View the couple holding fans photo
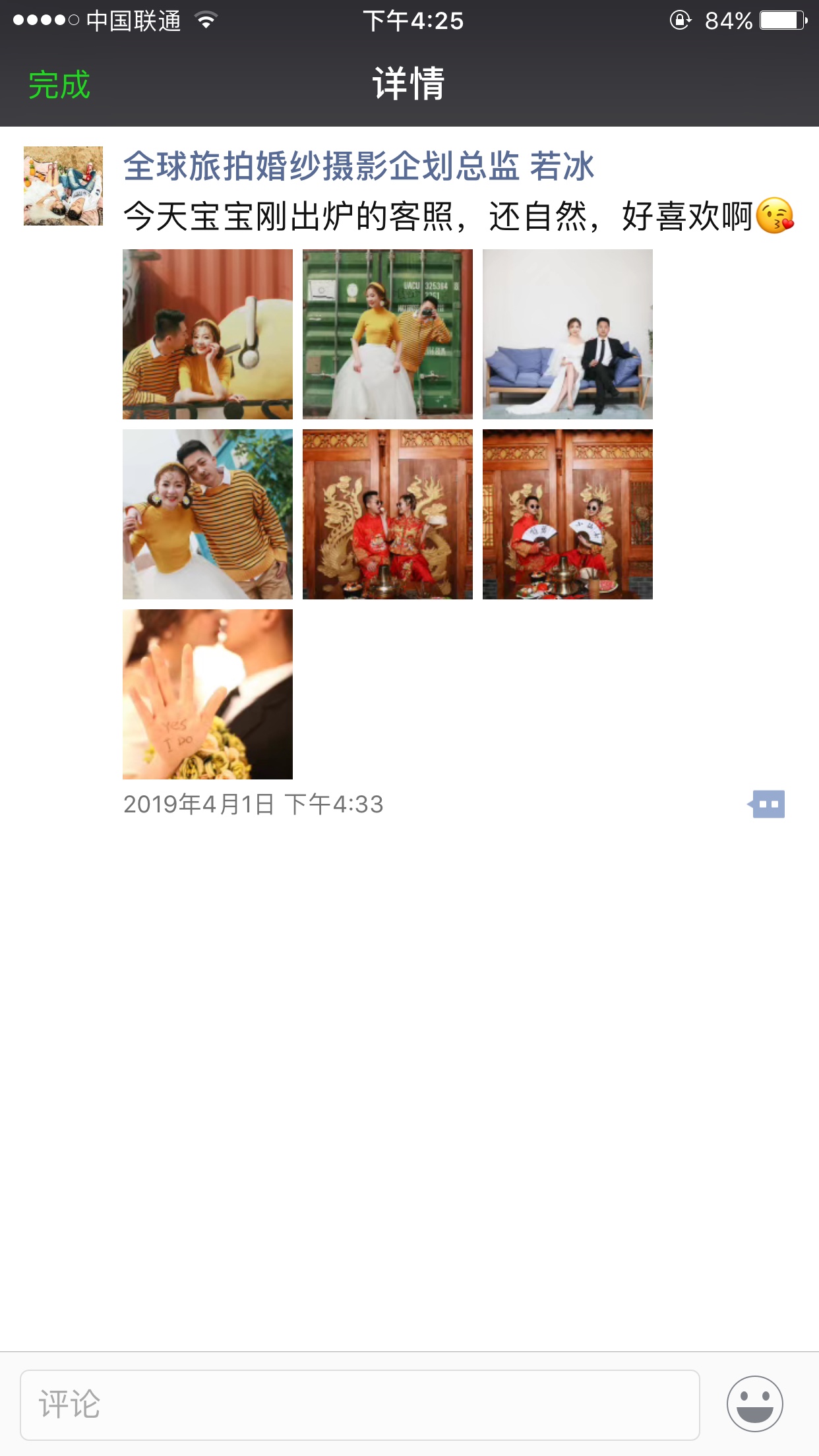Screen dimensions: 819x1456 point(568,514)
